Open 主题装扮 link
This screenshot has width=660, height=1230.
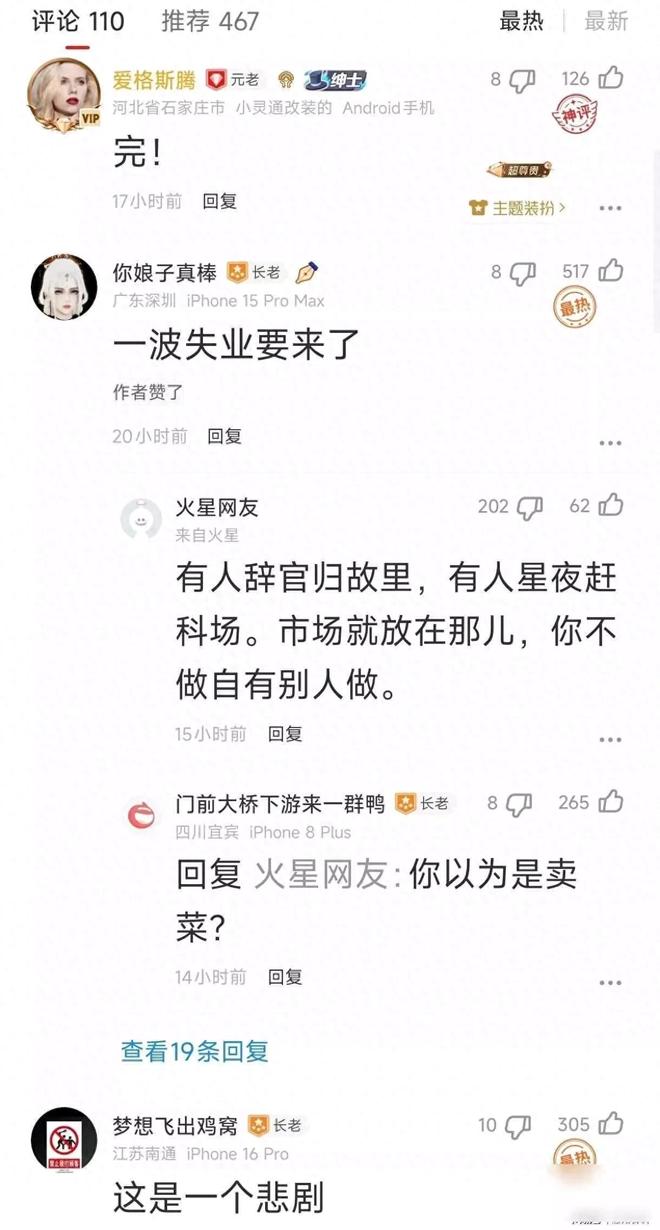tap(517, 208)
